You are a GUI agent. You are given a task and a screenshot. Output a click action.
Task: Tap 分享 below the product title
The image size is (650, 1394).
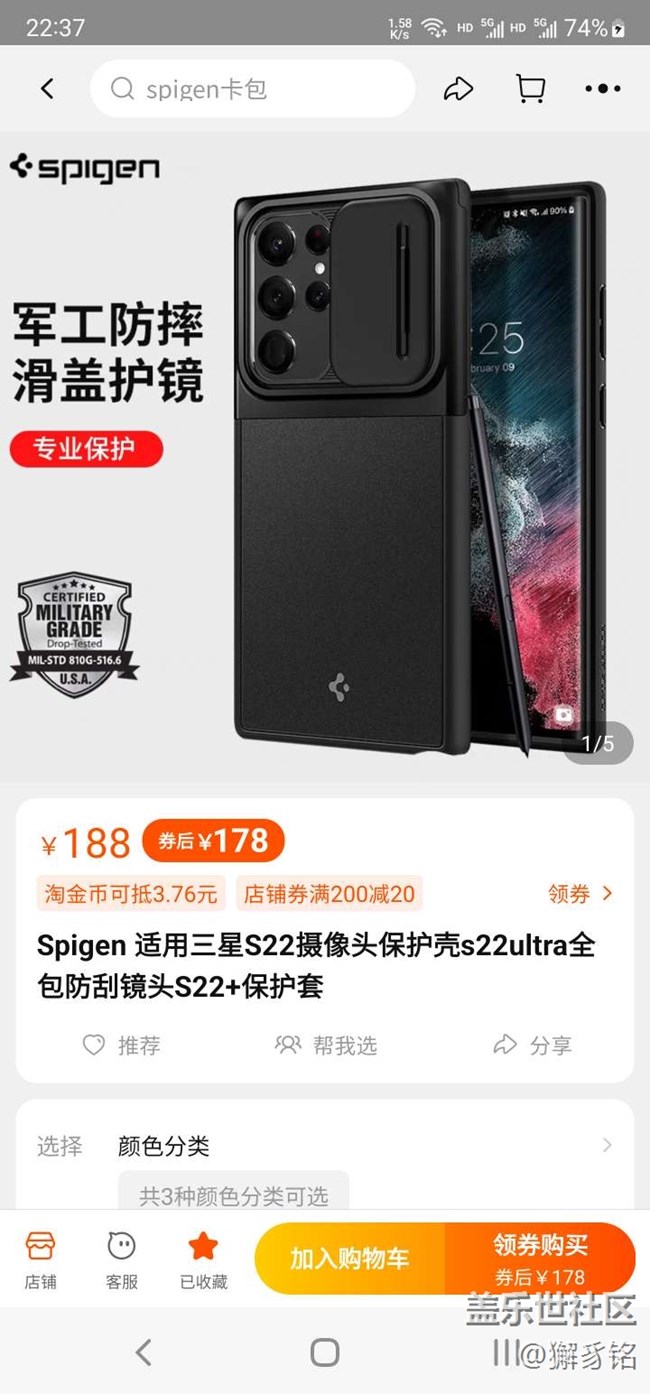(x=533, y=1045)
